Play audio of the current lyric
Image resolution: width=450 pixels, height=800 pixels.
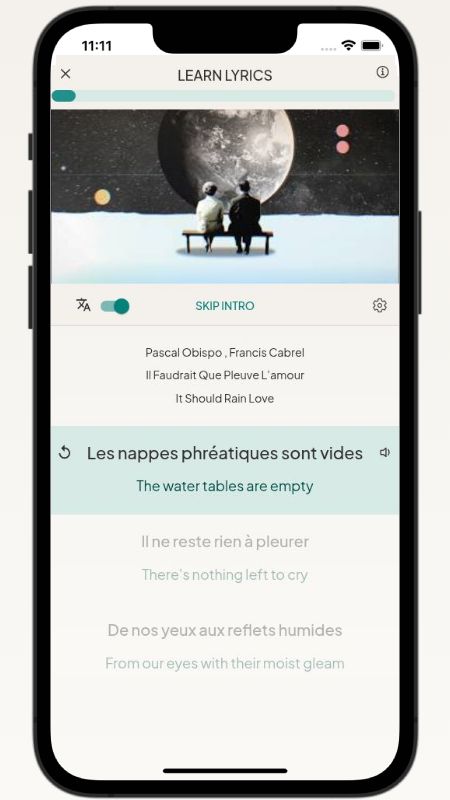coord(385,452)
